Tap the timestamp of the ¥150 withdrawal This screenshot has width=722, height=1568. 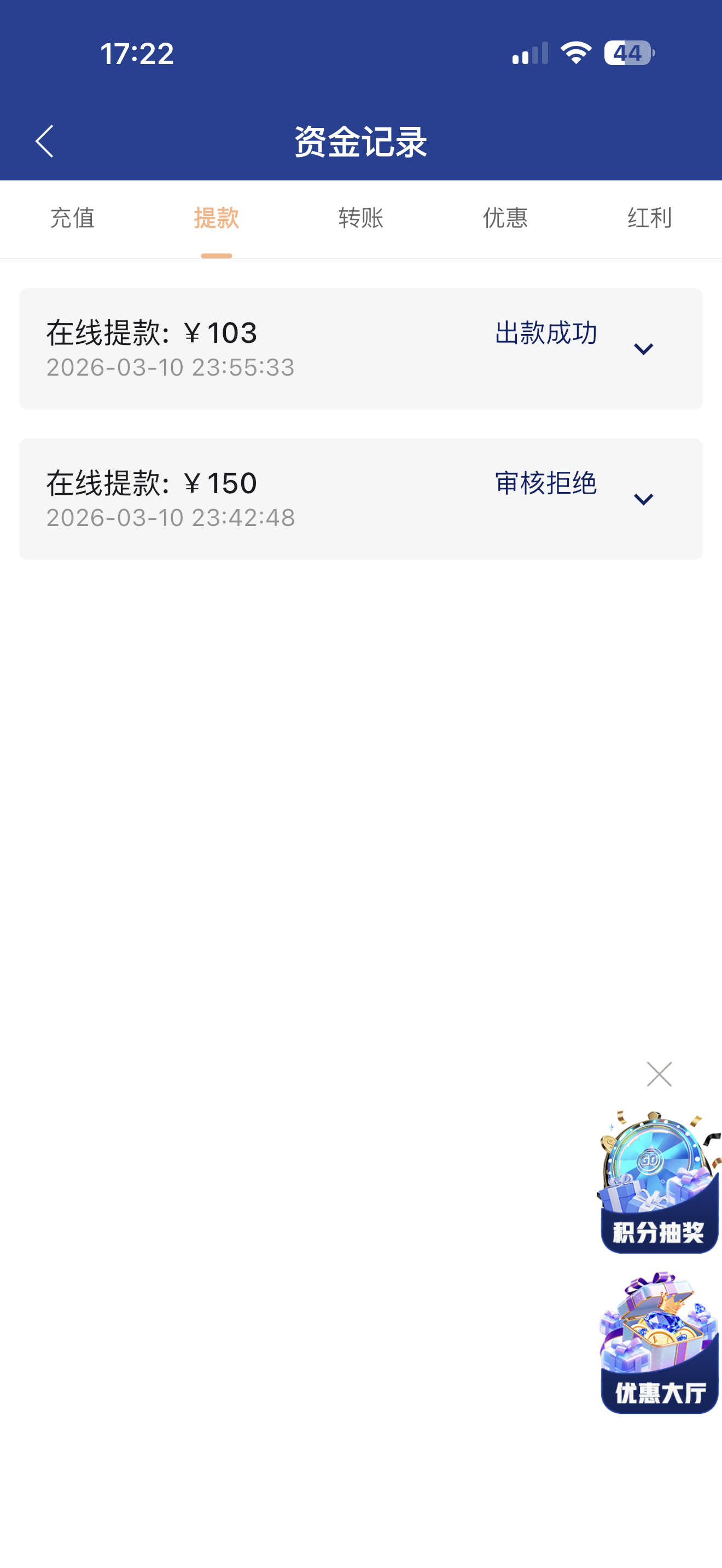172,517
